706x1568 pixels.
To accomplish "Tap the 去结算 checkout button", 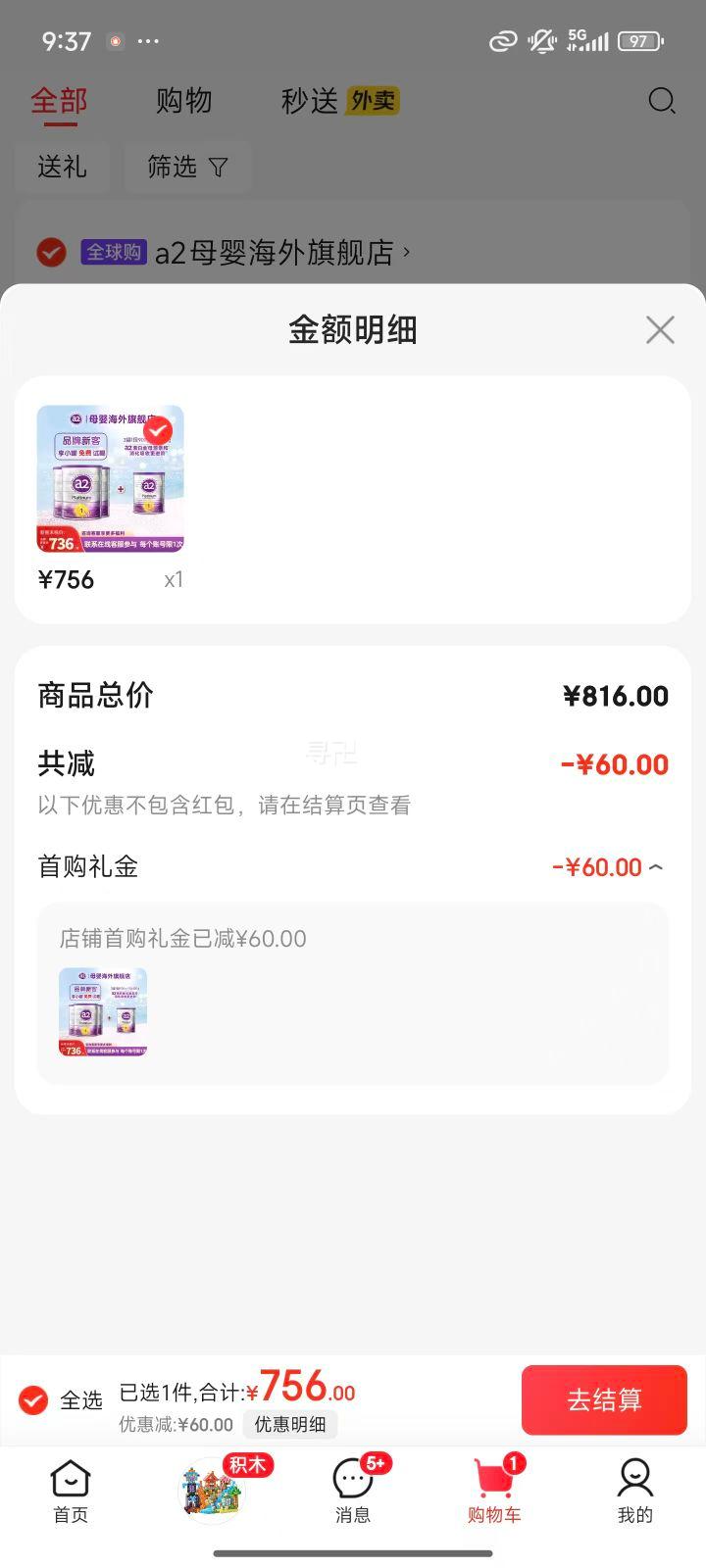I will coord(603,1400).
